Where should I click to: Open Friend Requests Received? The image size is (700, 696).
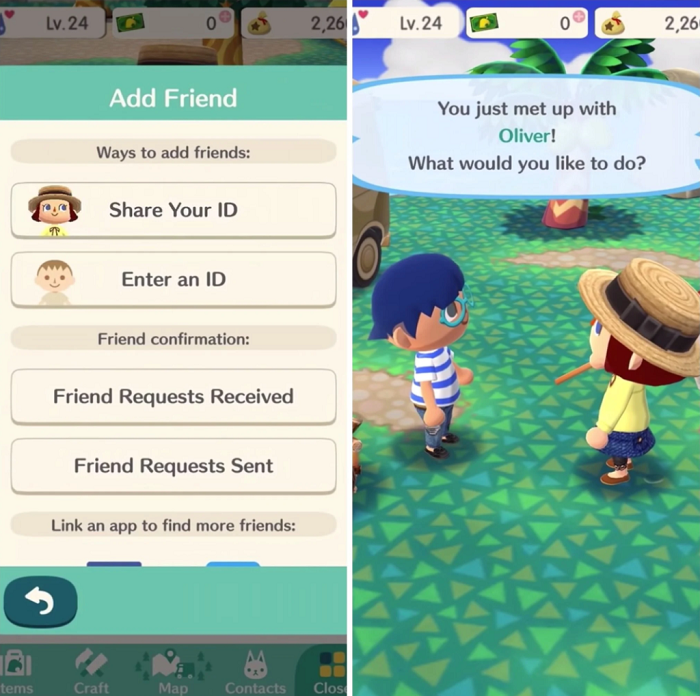click(173, 397)
